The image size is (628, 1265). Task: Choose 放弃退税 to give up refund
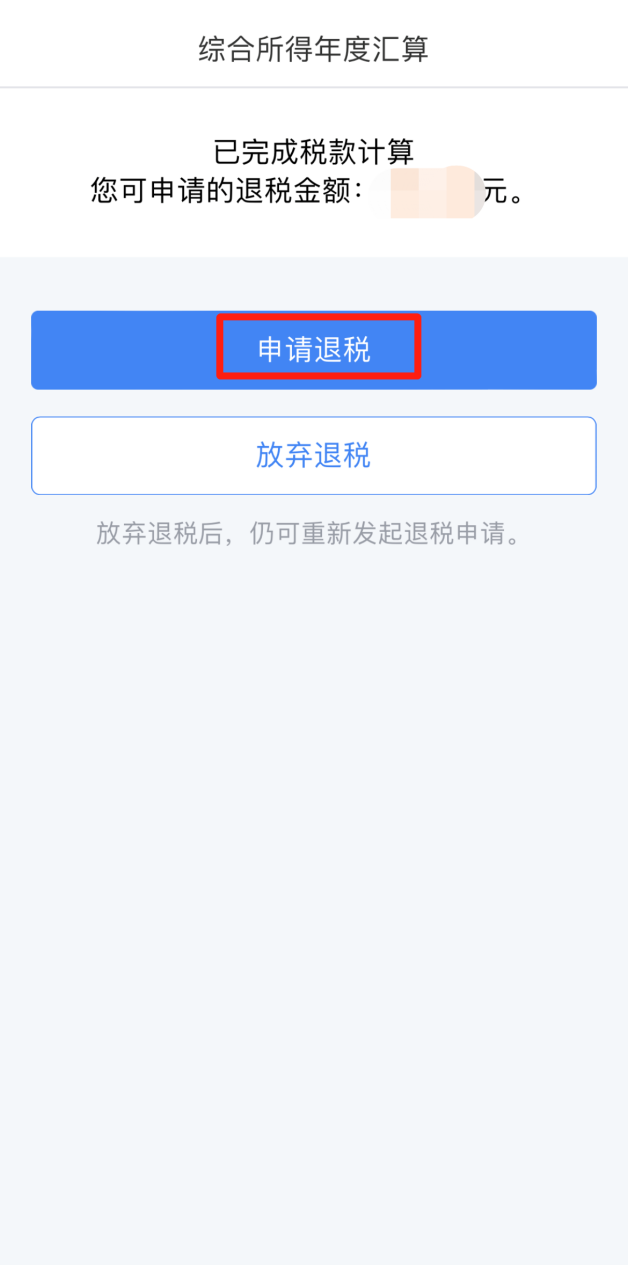tap(314, 456)
